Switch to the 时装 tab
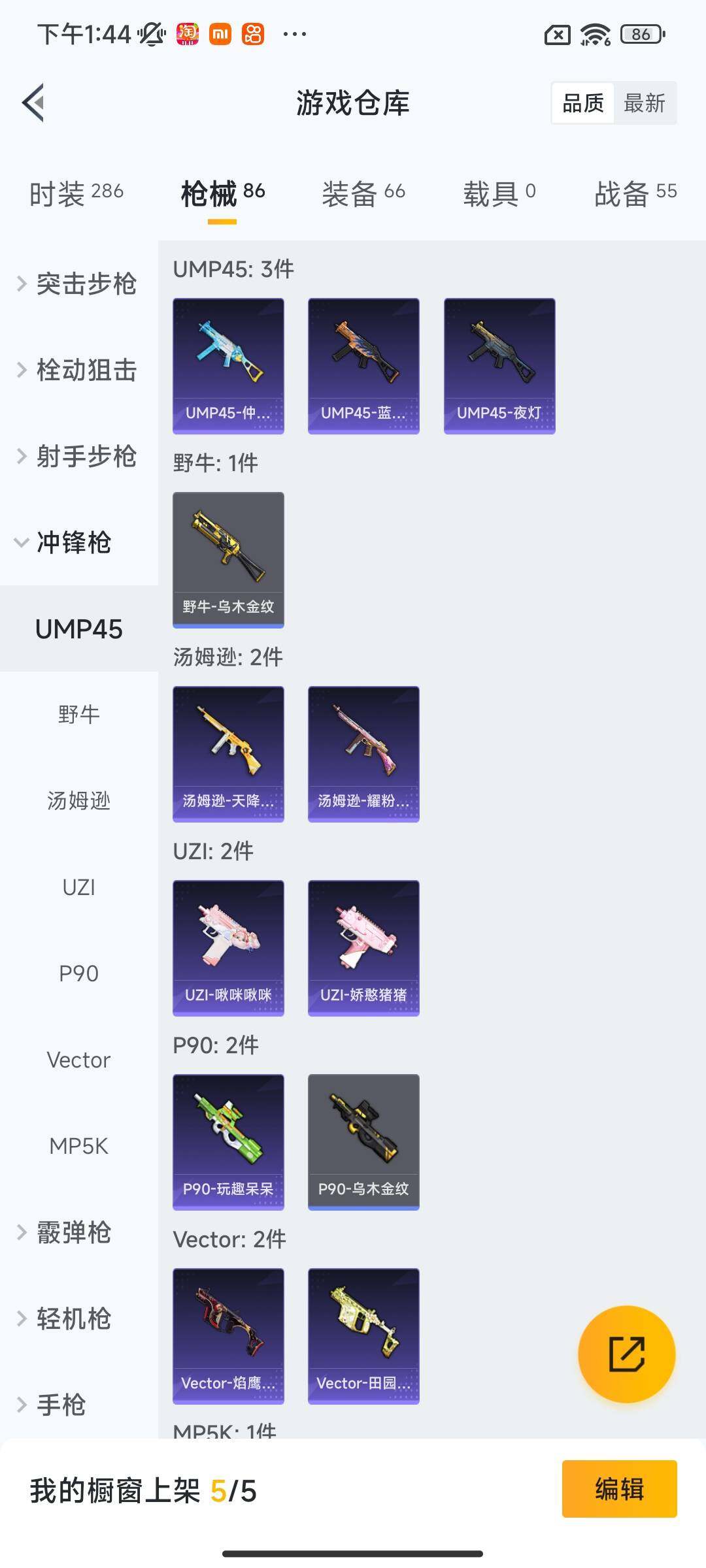This screenshot has width=706, height=1568. 76,193
